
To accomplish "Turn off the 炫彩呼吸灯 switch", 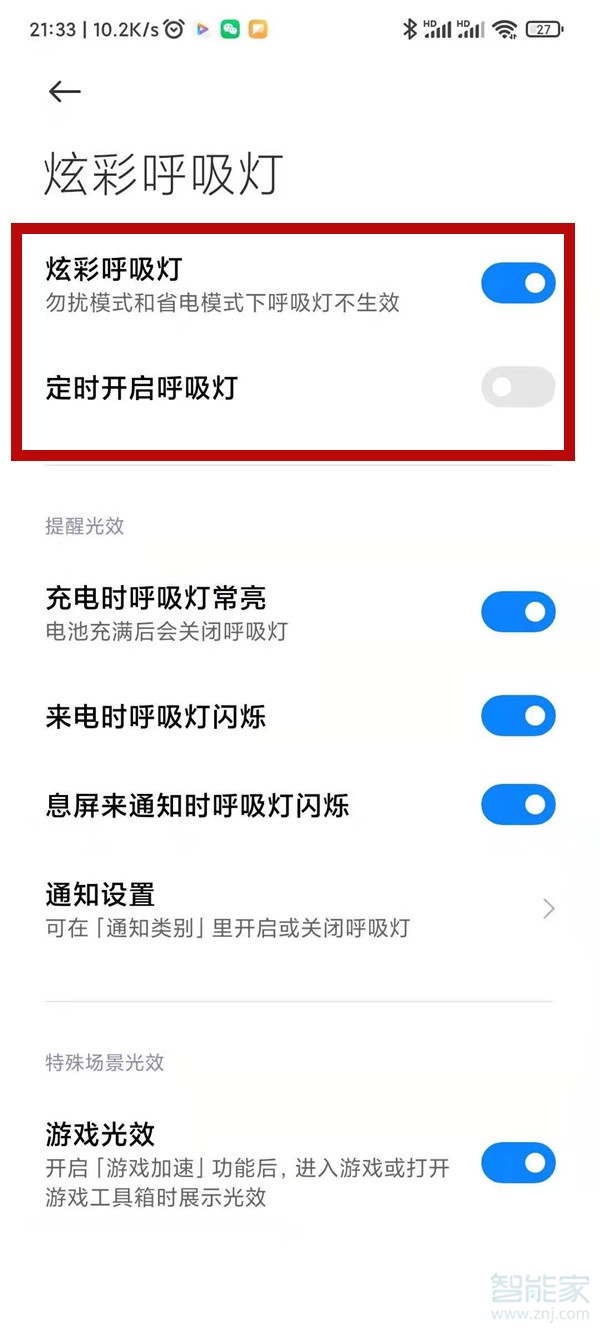I will (x=517, y=284).
